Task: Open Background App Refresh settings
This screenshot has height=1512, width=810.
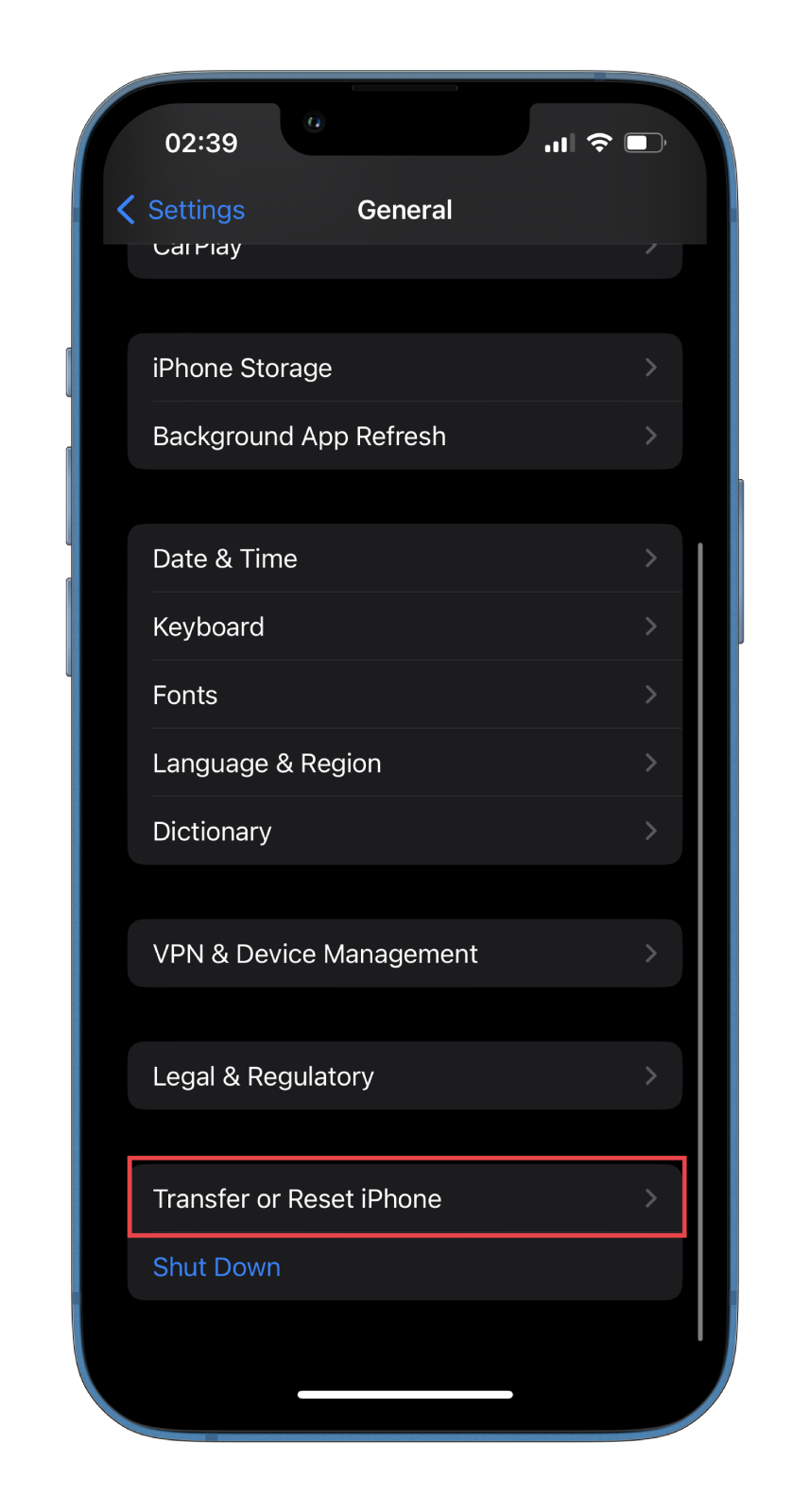Action: [x=405, y=436]
